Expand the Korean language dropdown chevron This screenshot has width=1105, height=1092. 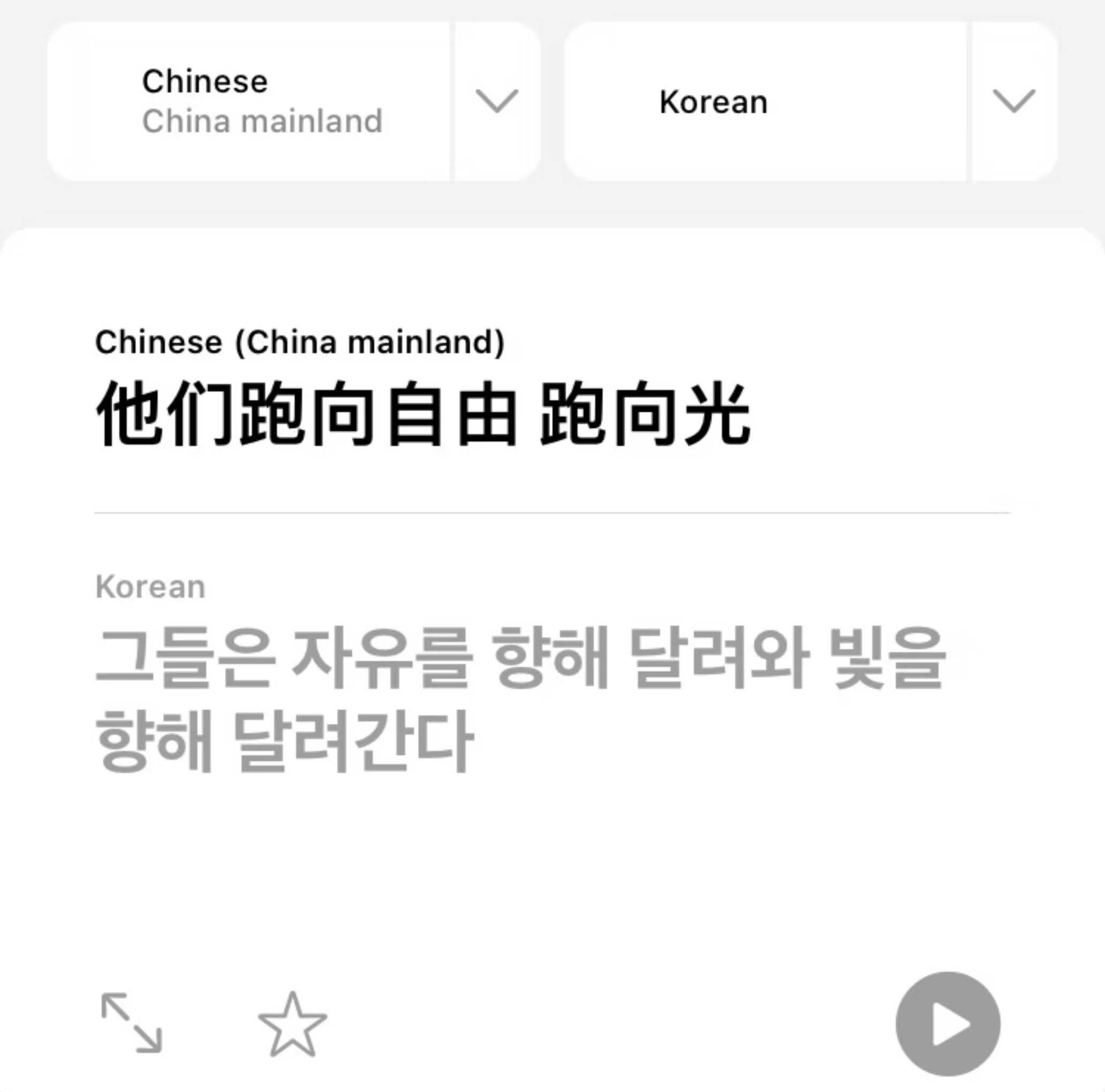click(x=1013, y=101)
